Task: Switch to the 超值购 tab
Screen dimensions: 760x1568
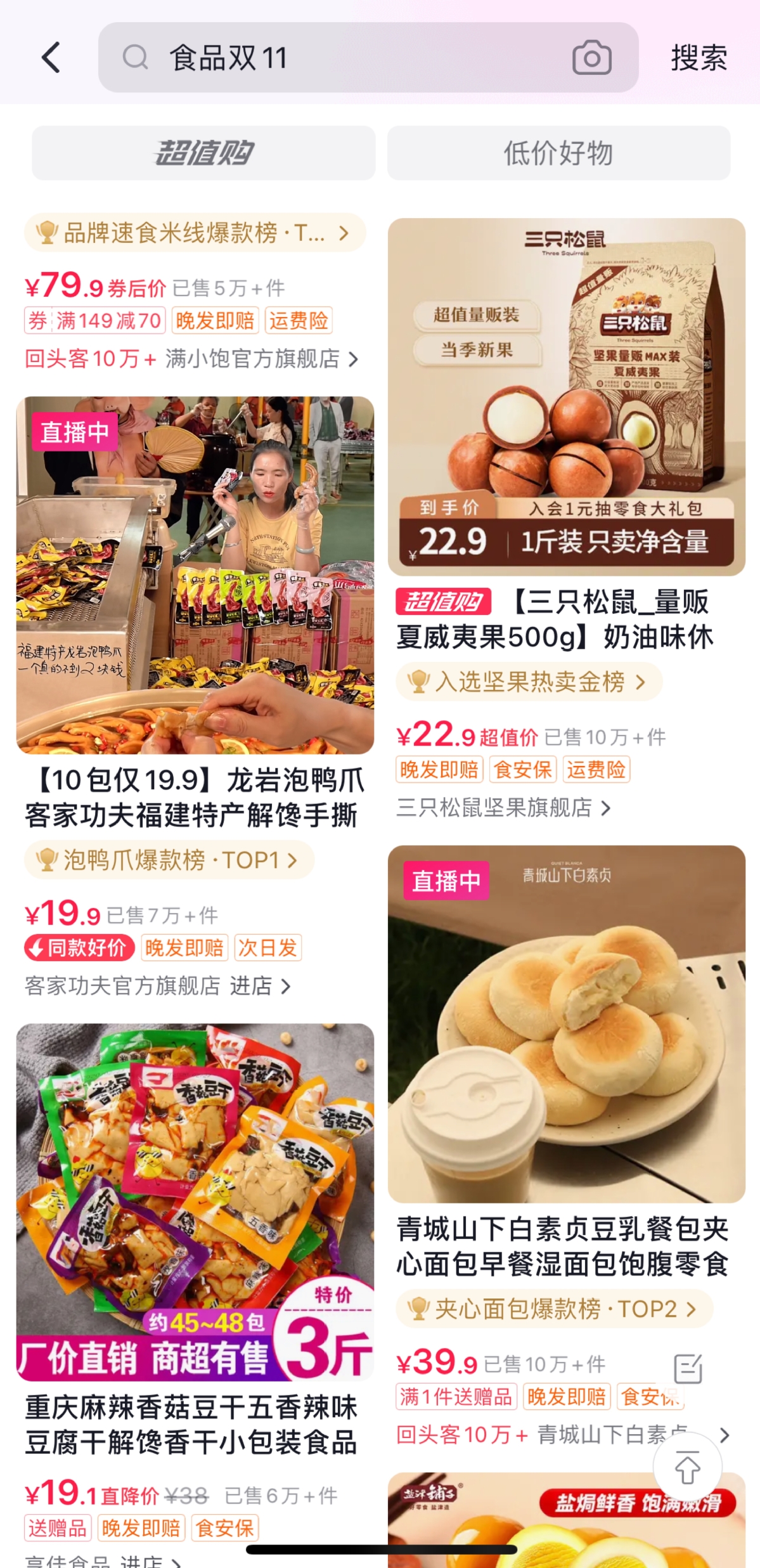Action: pyautogui.click(x=203, y=153)
